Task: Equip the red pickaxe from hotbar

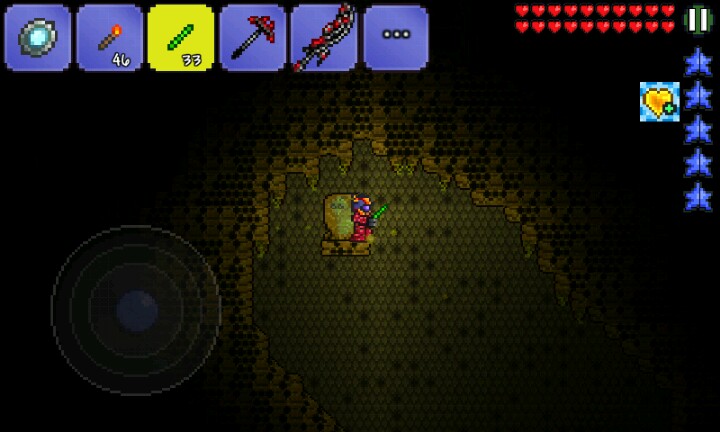Action: [253, 37]
